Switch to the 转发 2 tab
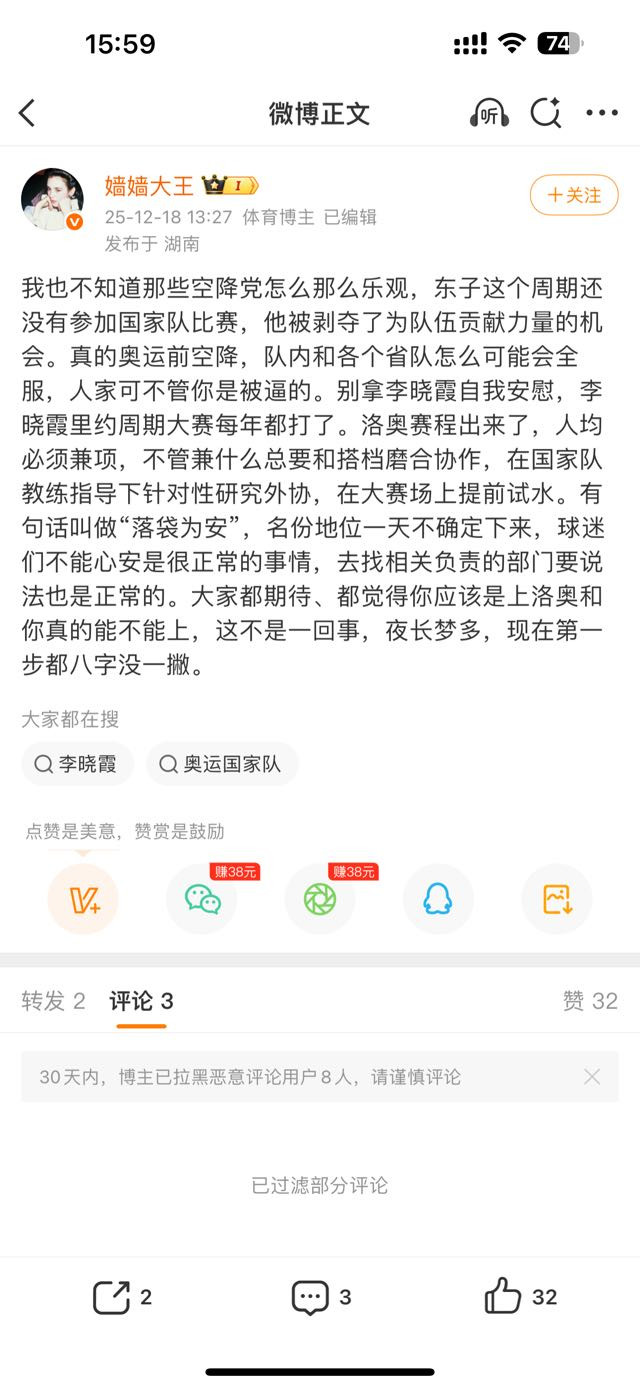Screen dimensions: 640x1388 click(x=53, y=1001)
